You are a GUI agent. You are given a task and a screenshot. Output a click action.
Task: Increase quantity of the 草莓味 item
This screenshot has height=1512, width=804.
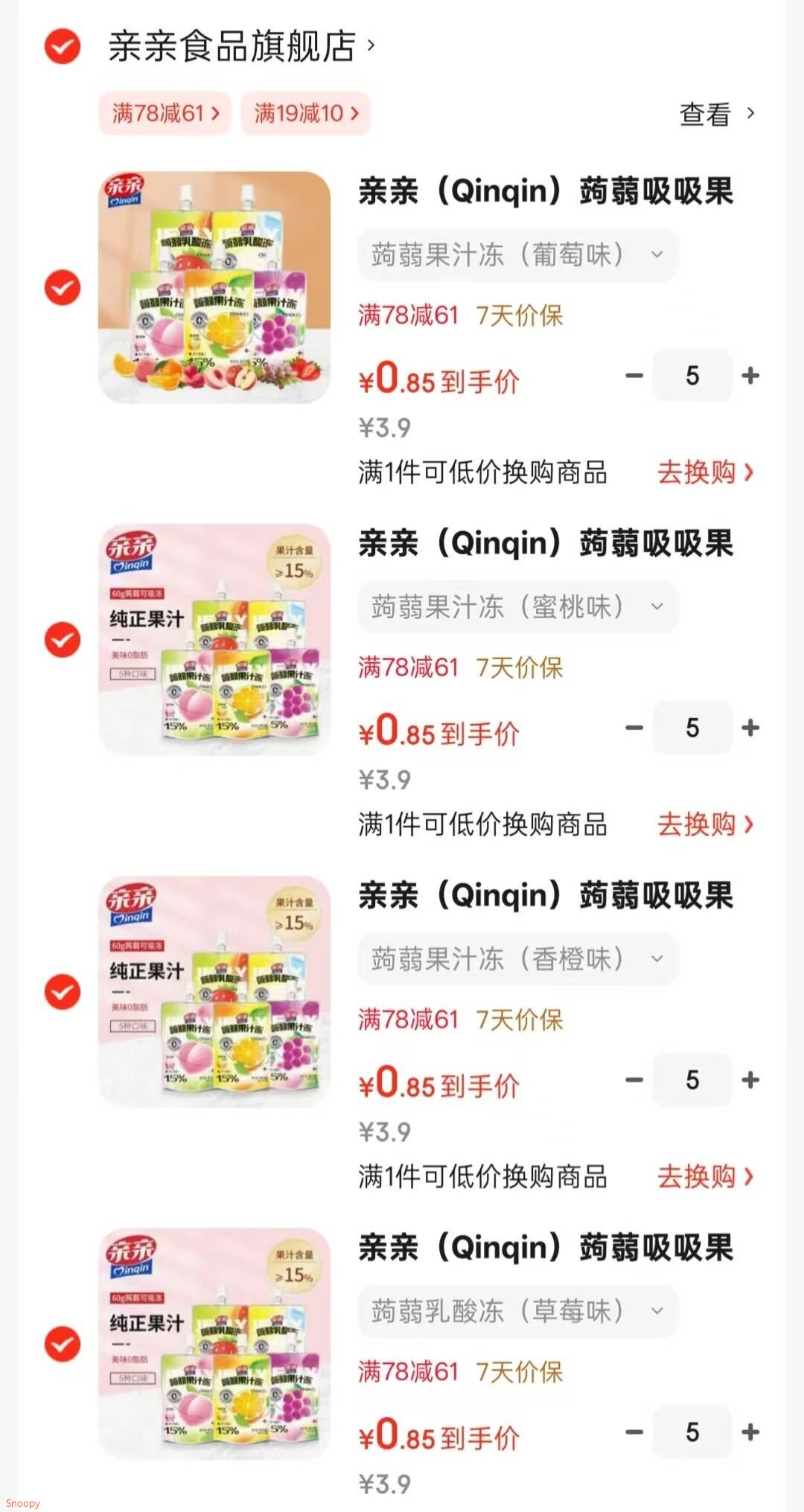[x=750, y=1432]
